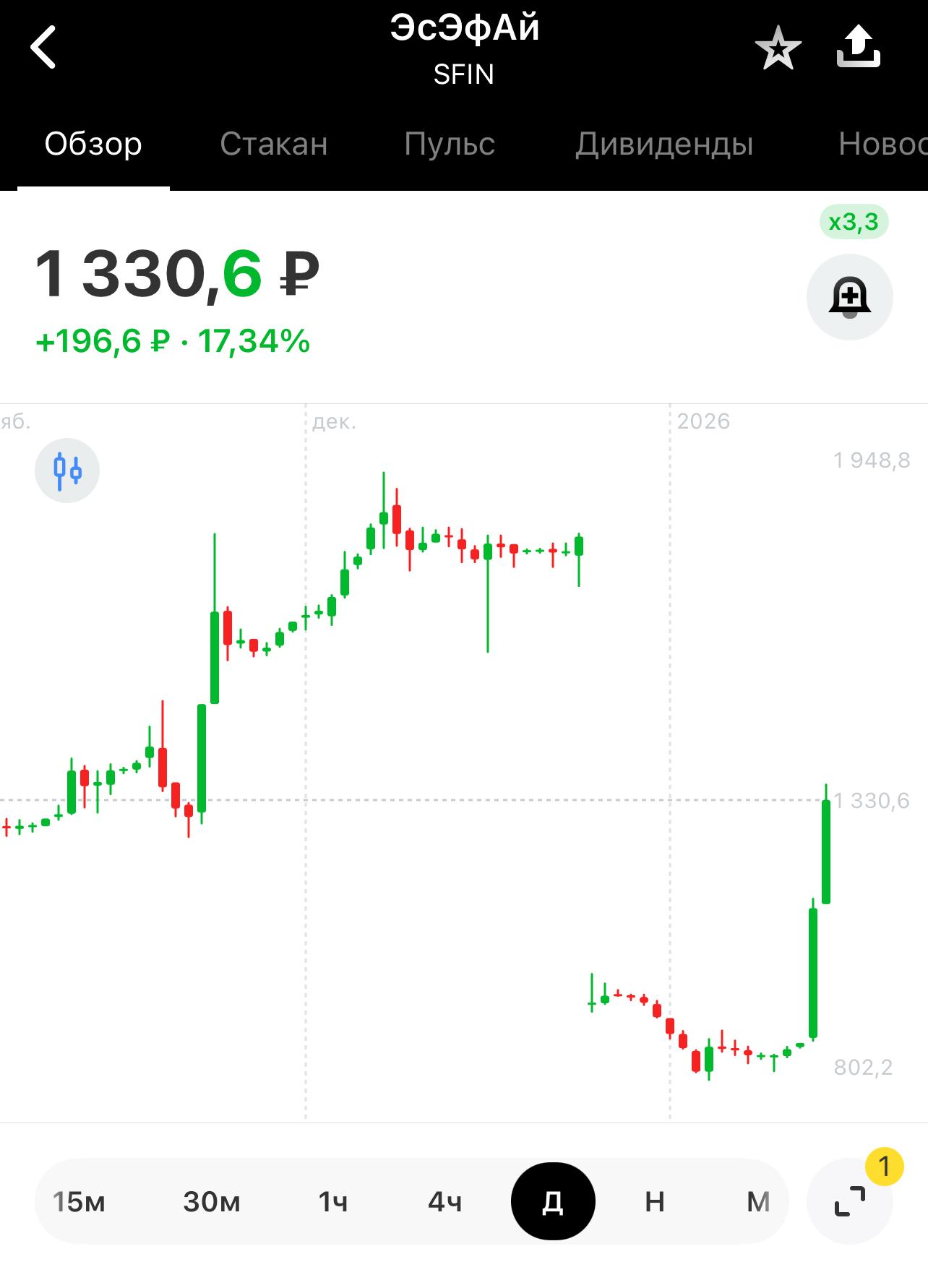Switch chart interval to 15м
The image size is (928, 1288).
(x=79, y=1201)
